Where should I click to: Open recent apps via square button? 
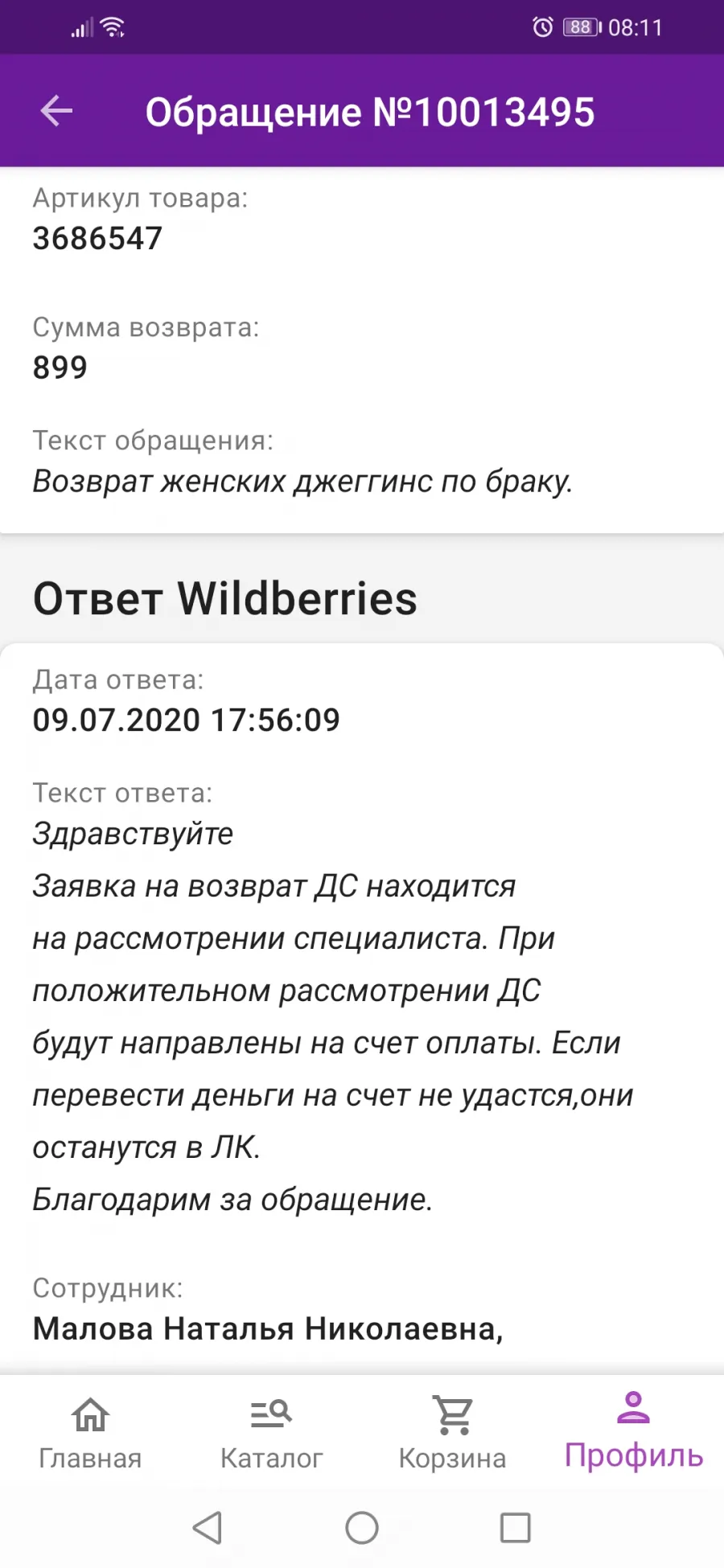click(x=515, y=1527)
